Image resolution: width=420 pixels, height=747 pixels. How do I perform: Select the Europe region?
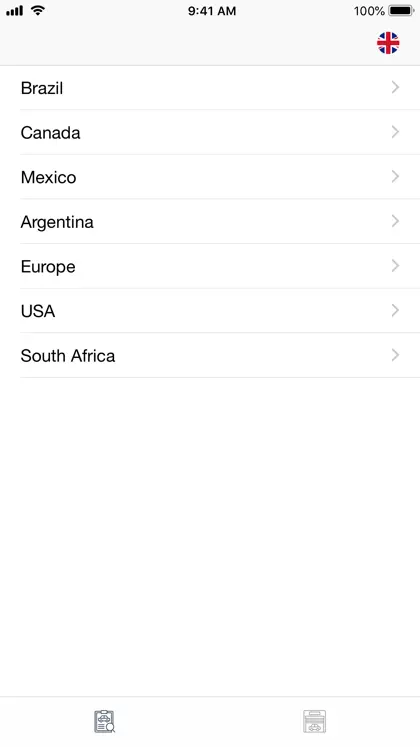[x=210, y=266]
